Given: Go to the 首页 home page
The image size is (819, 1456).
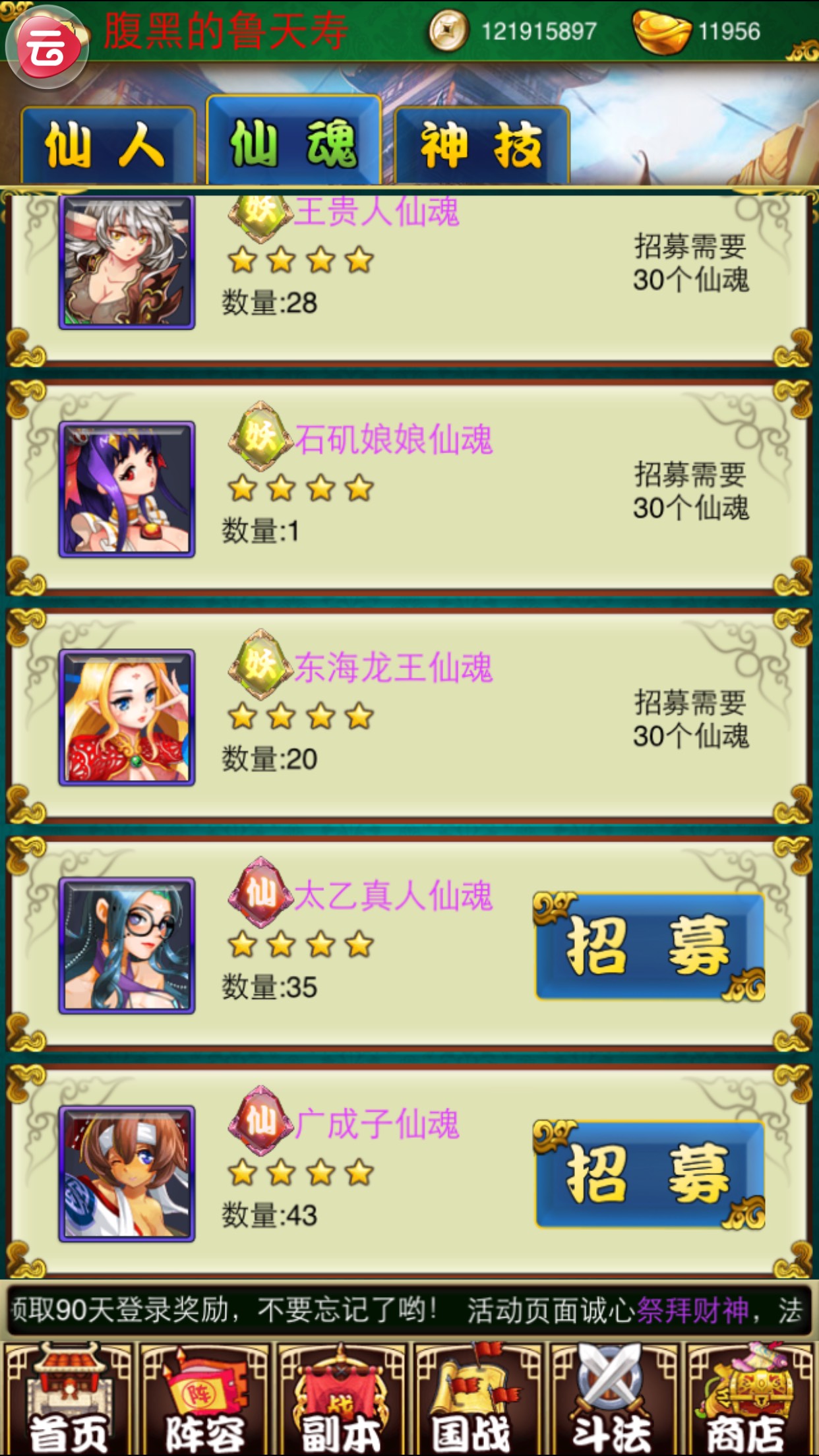Looking at the screenshot, I should tap(69, 1398).
